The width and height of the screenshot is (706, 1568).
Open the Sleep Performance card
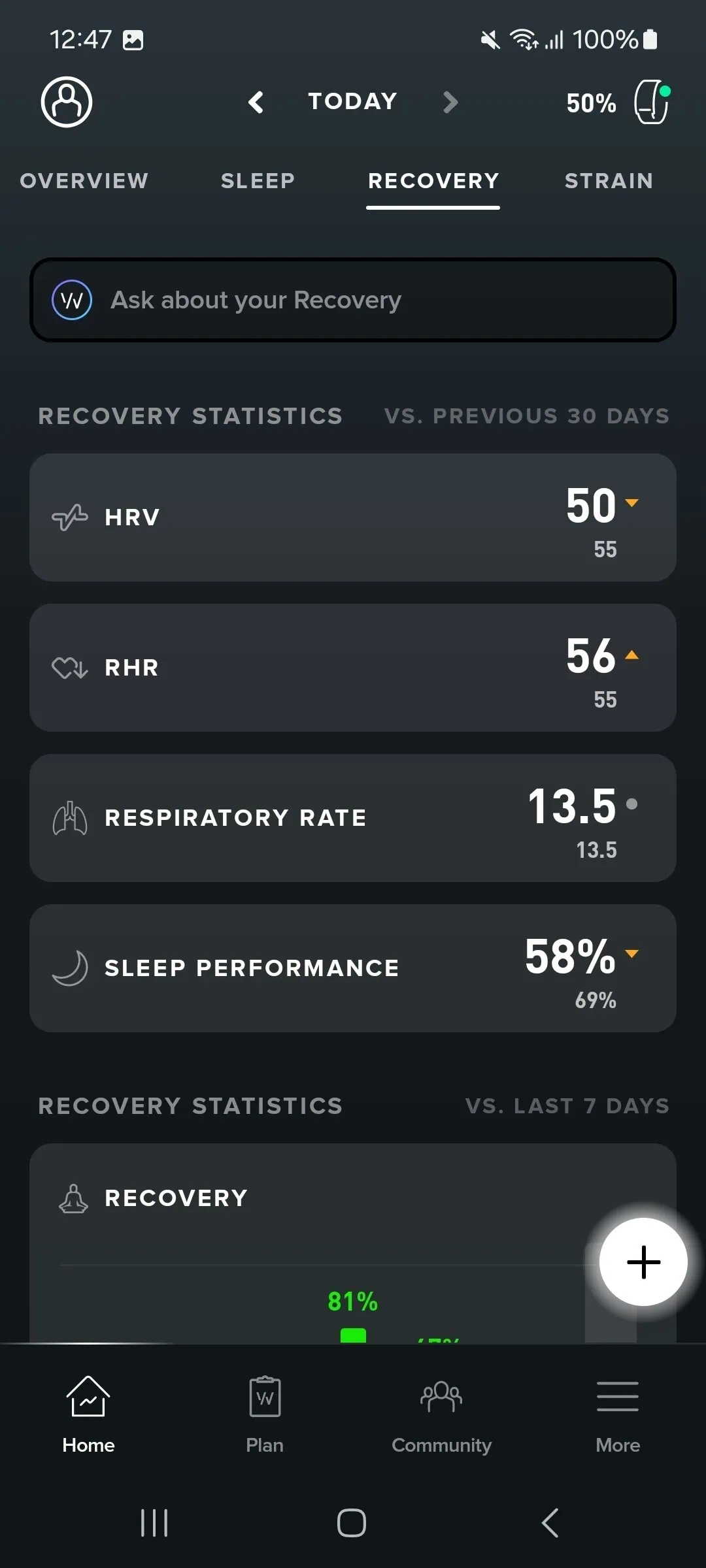(x=353, y=968)
